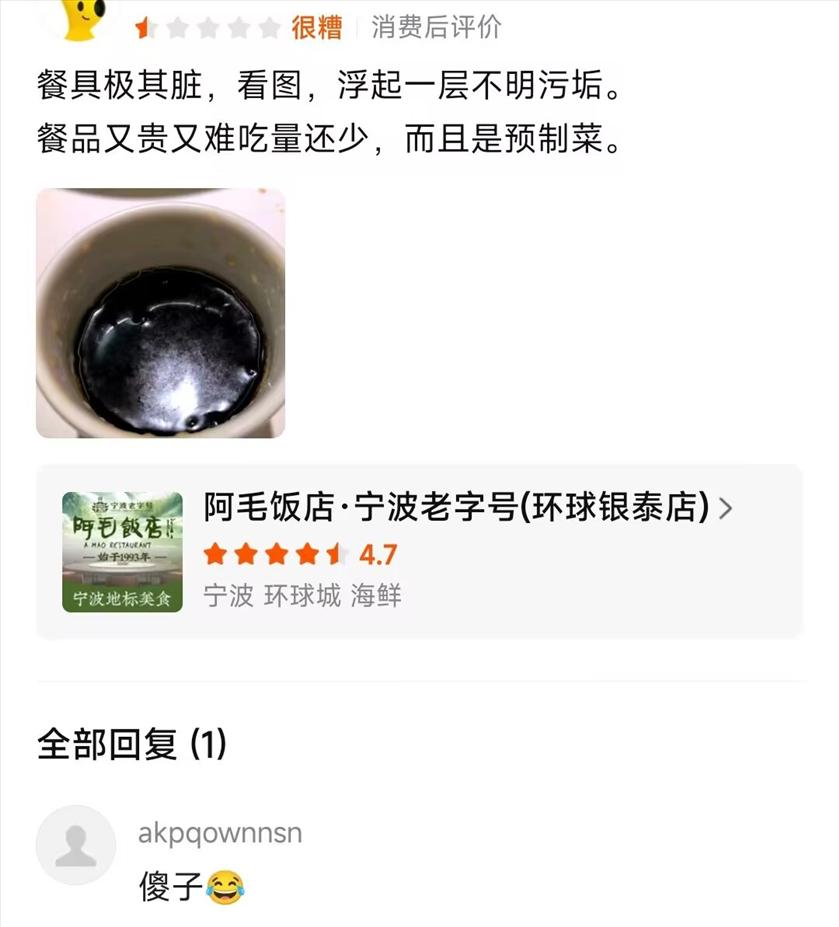Tap the username akpqownnsn
Viewport: 839px width, 927px height.
click(x=220, y=833)
